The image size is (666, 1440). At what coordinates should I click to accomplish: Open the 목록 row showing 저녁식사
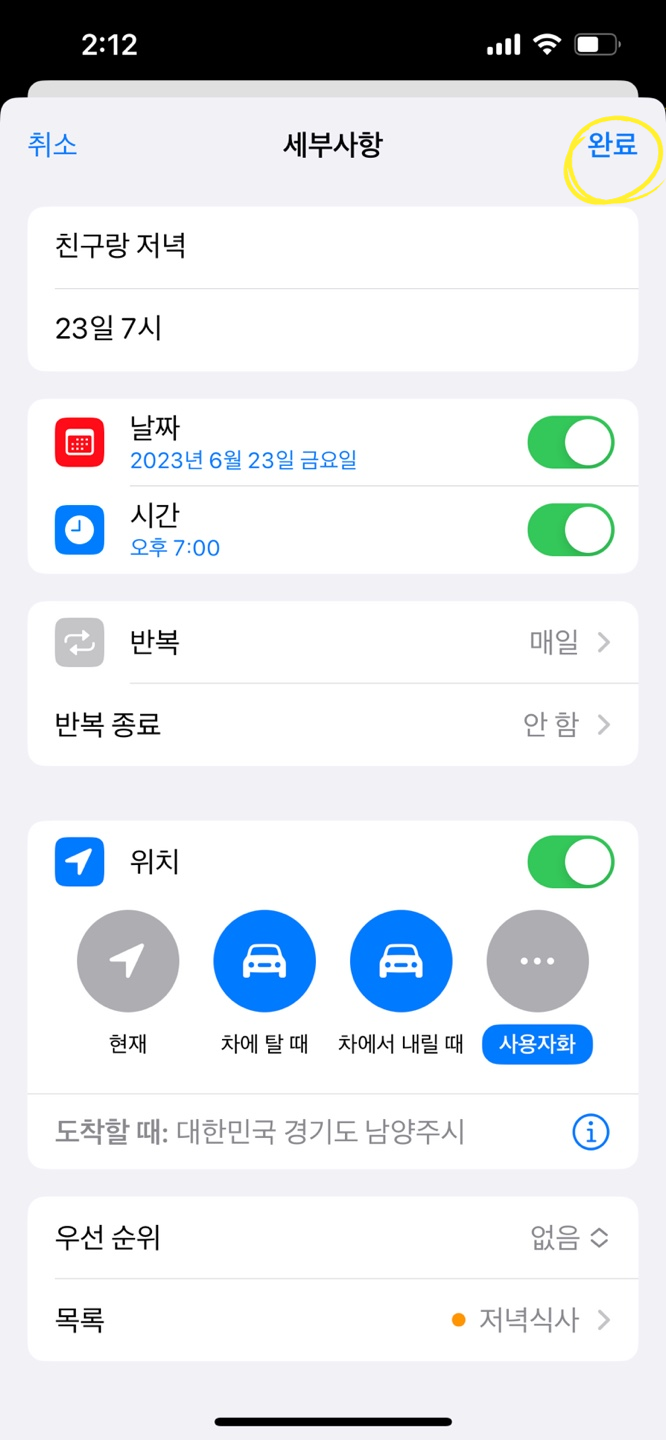[332, 1320]
